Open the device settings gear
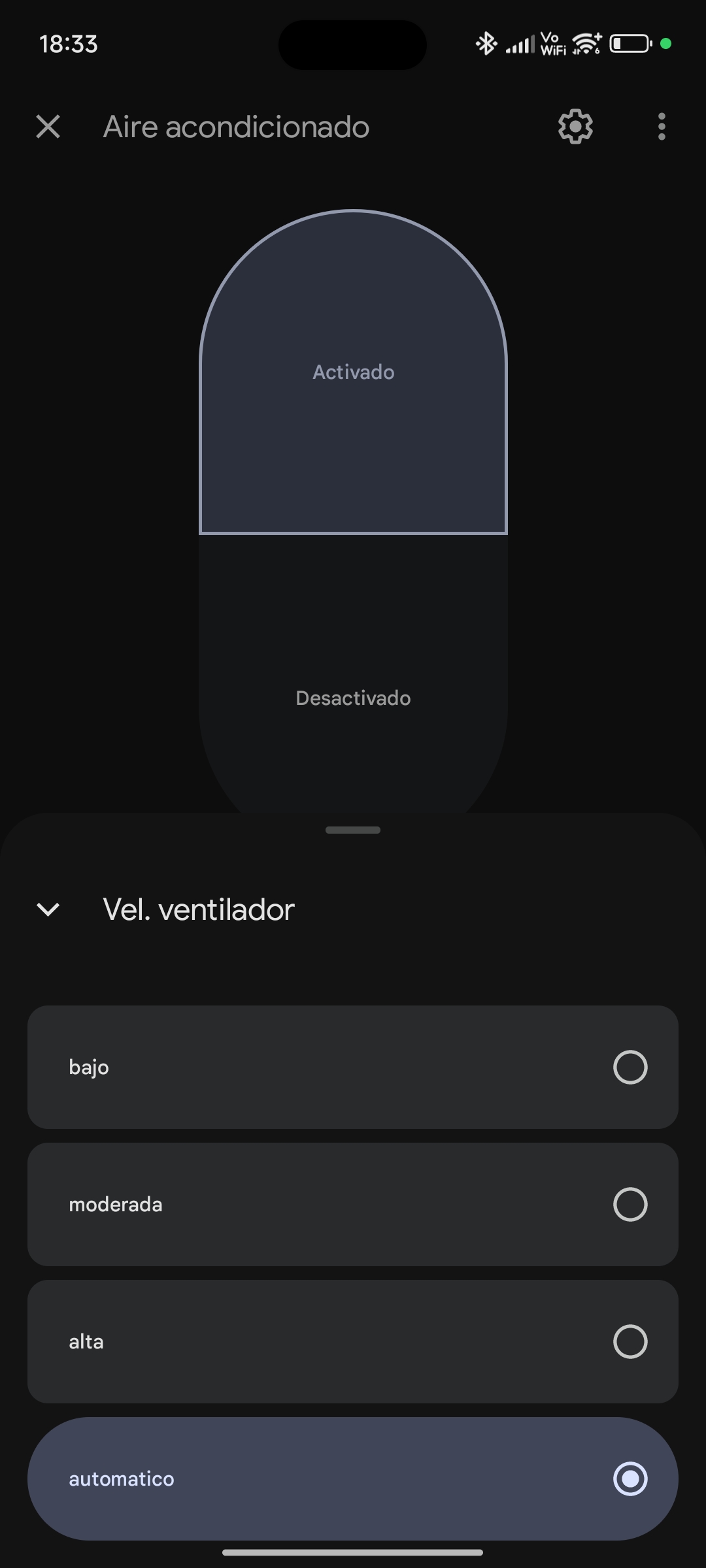Screen dimensions: 706x1568 (x=575, y=127)
